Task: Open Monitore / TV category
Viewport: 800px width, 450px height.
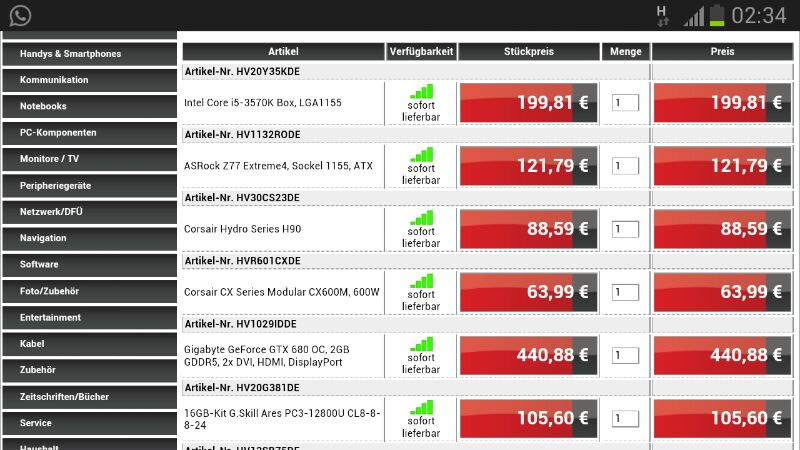Action: pyautogui.click(x=89, y=159)
